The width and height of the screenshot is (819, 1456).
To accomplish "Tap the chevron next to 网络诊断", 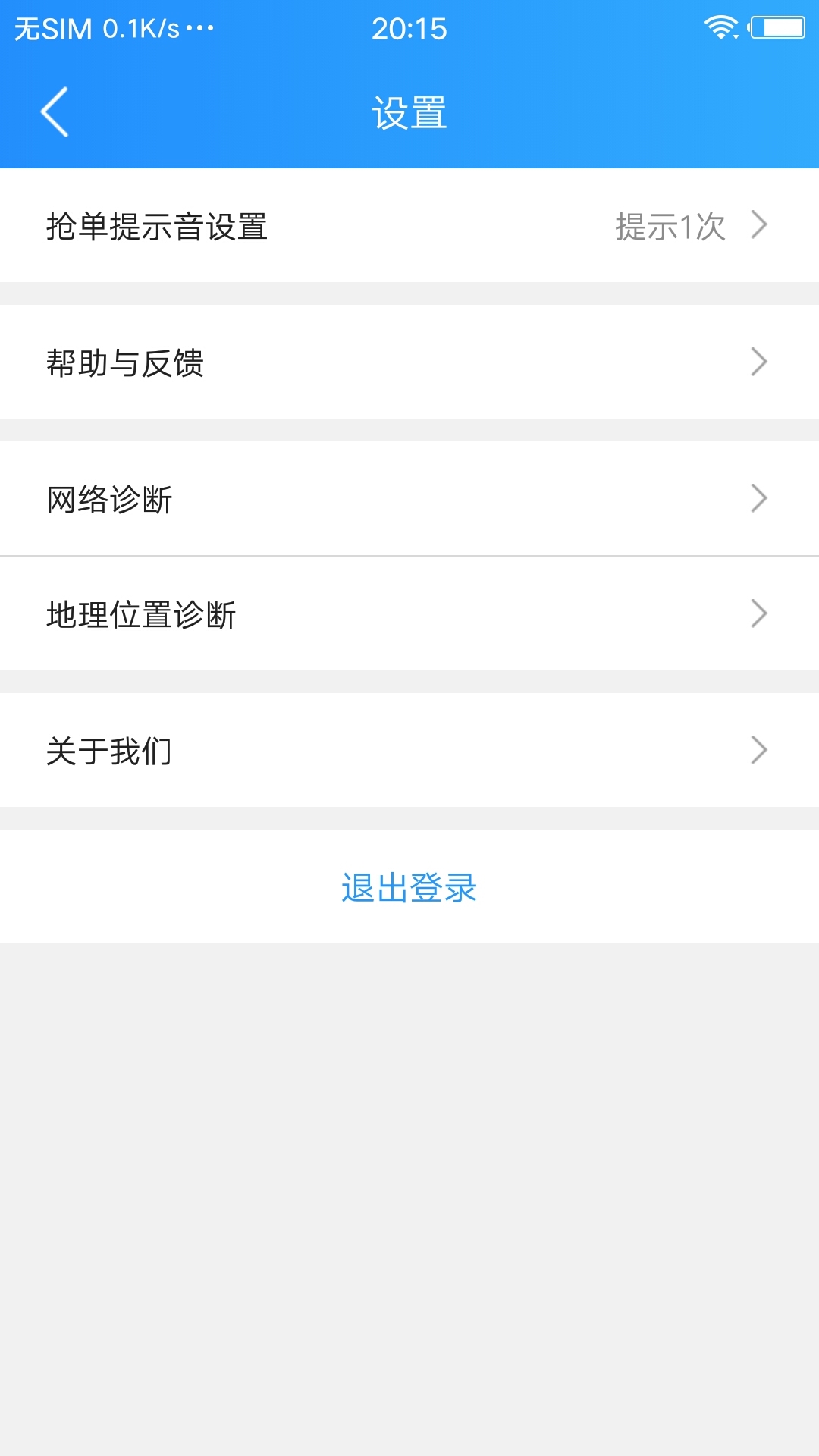I will pyautogui.click(x=759, y=497).
